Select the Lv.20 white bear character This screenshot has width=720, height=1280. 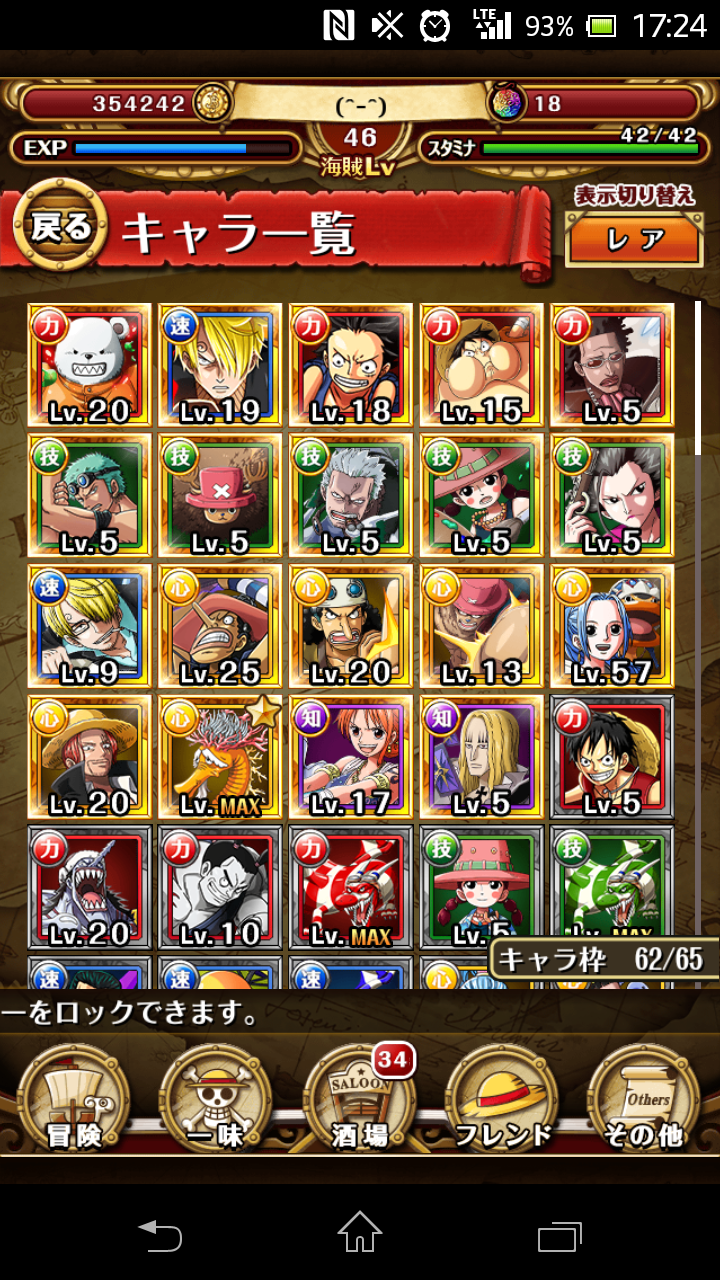coord(90,364)
